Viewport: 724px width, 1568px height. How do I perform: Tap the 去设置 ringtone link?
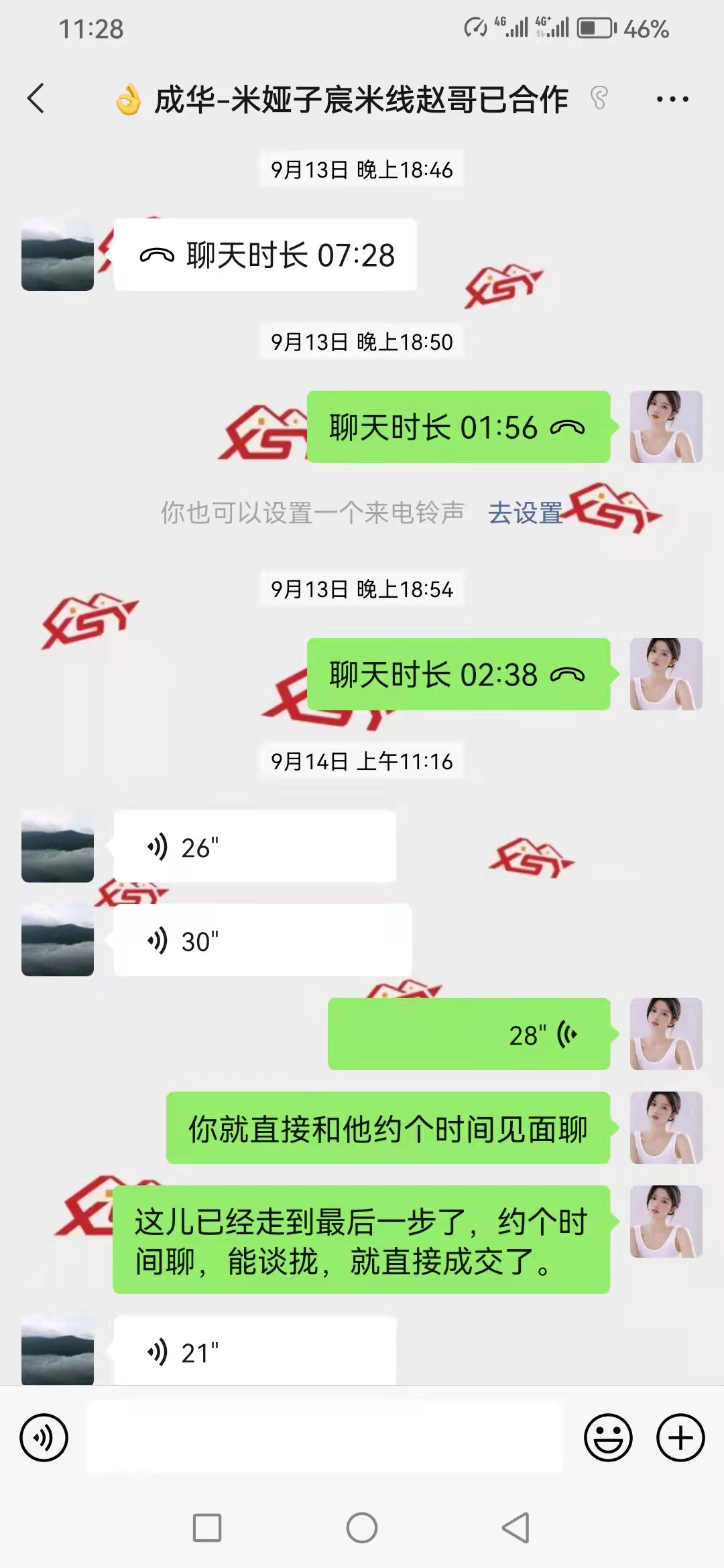(x=525, y=513)
